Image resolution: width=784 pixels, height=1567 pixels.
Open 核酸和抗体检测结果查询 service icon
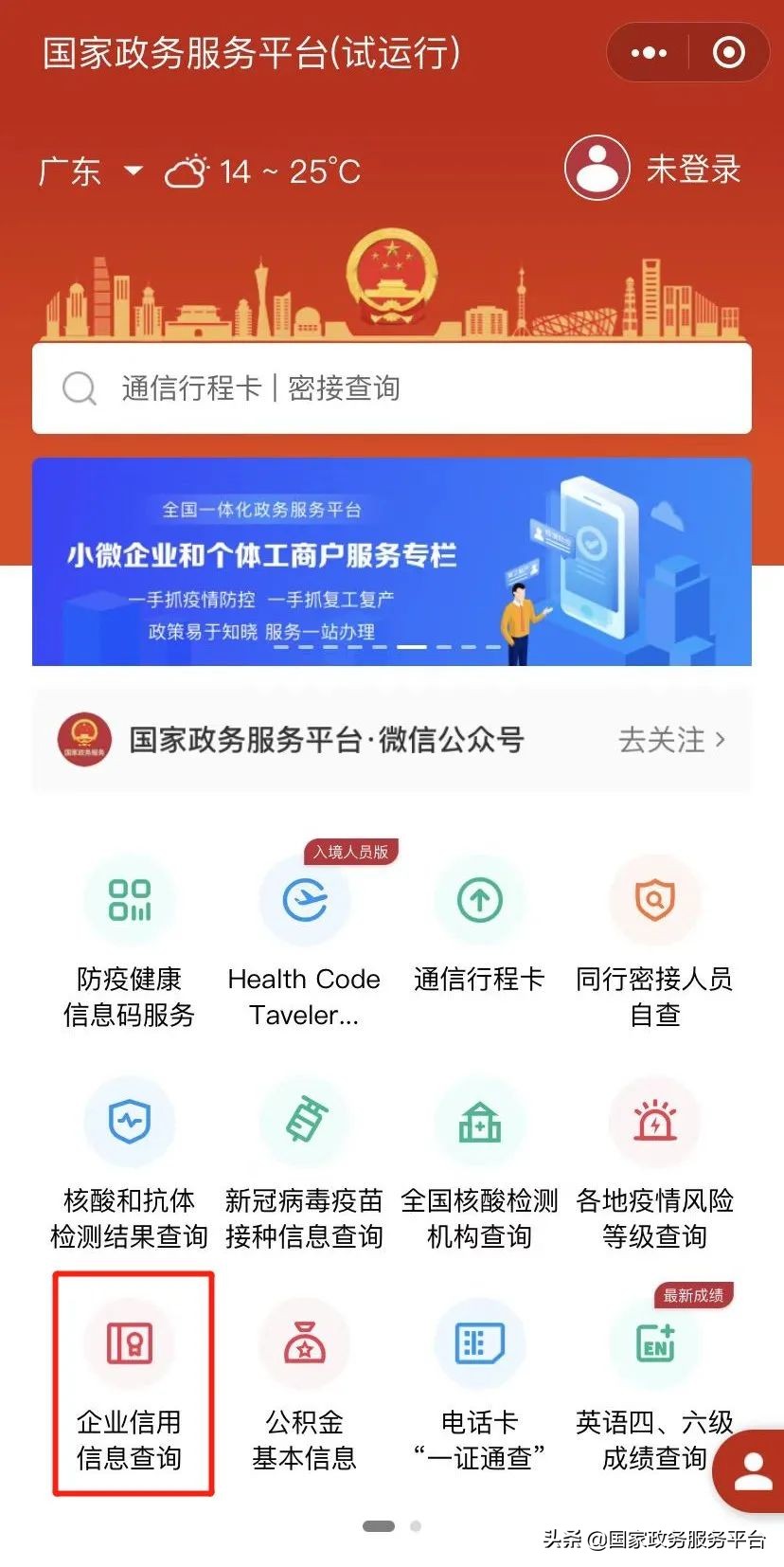tap(131, 1123)
